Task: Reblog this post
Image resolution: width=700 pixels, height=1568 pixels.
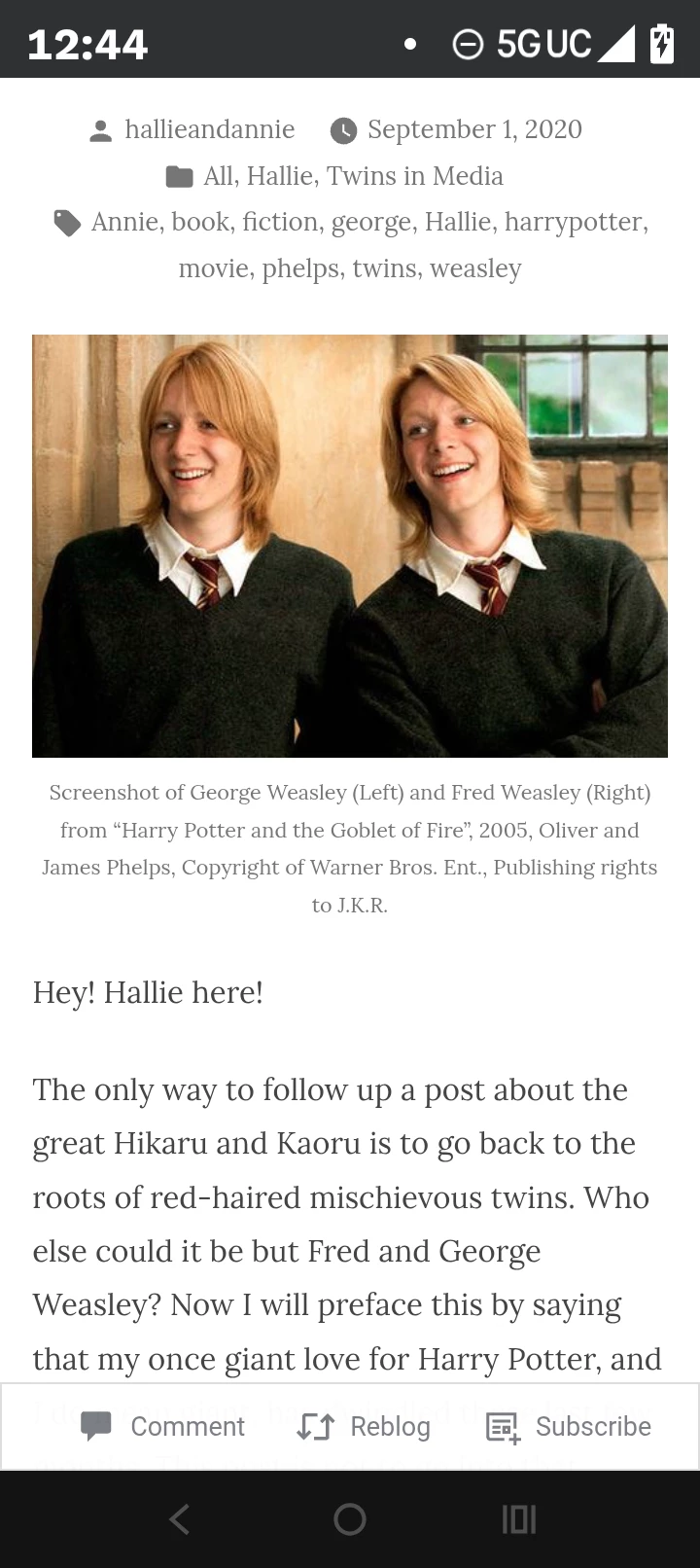Action: [x=364, y=1426]
